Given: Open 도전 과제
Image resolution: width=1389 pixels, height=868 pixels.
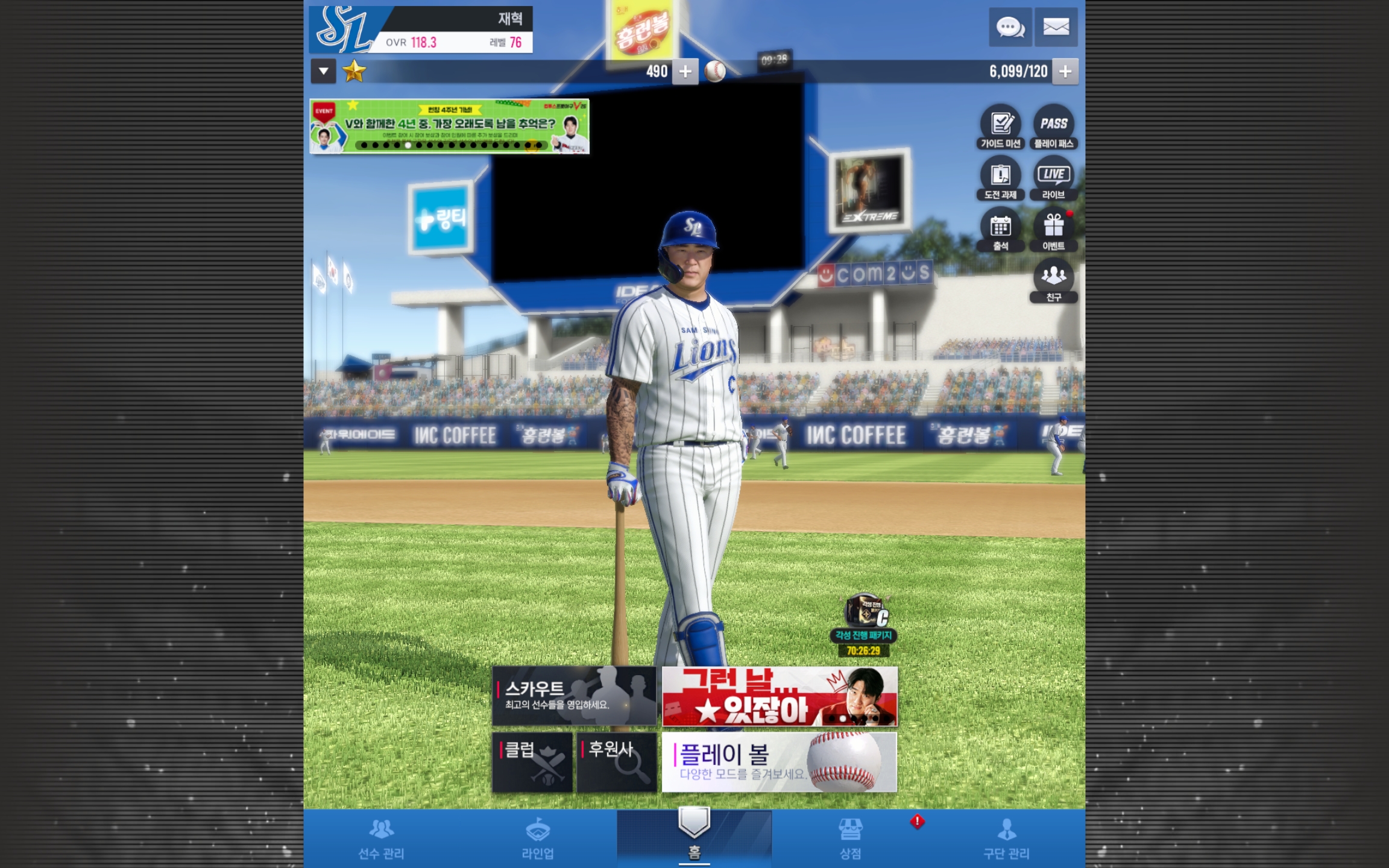Looking at the screenshot, I should pyautogui.click(x=1001, y=178).
